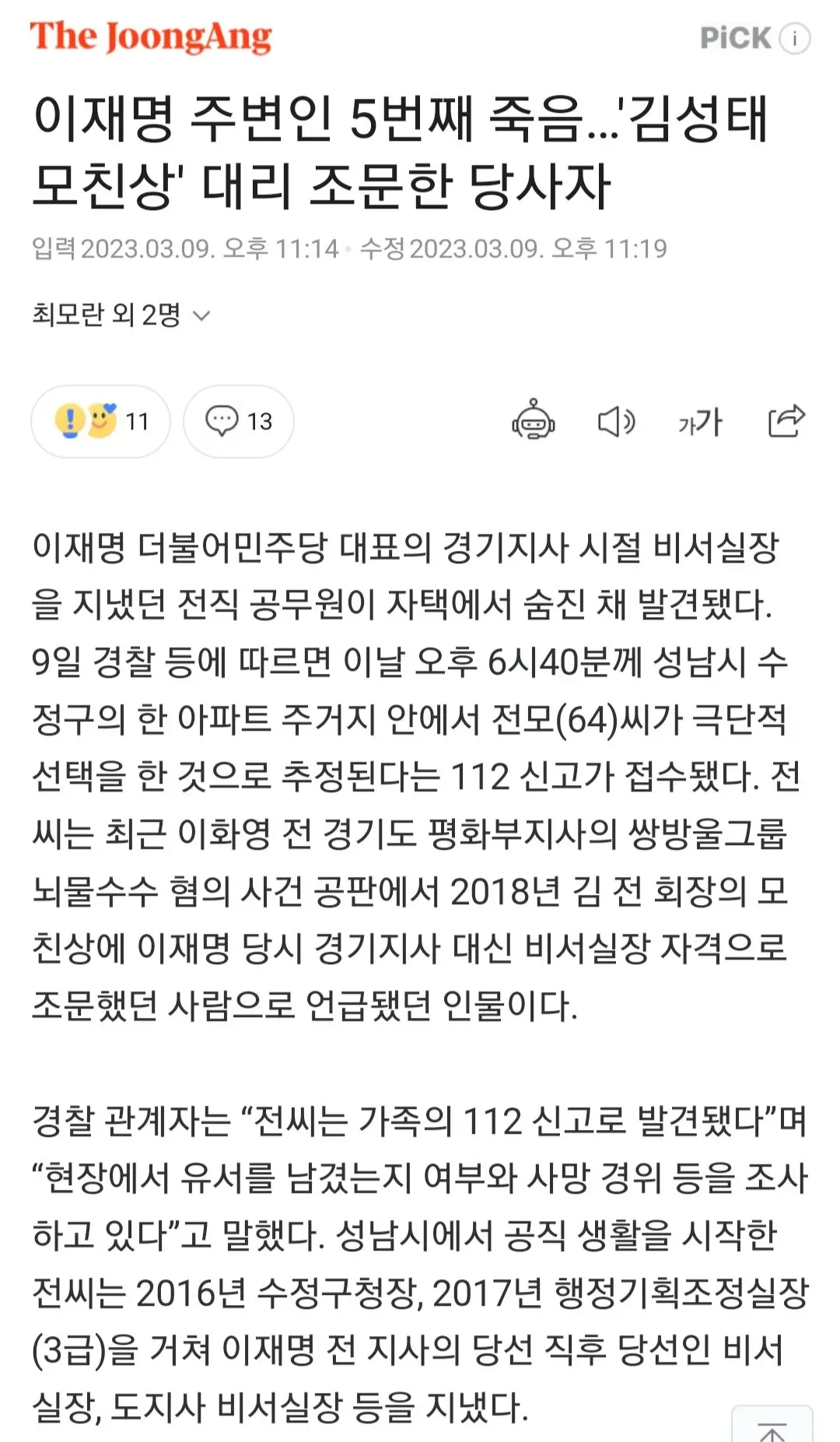
Task: Listen to the article with speaker icon
Action: (x=616, y=421)
